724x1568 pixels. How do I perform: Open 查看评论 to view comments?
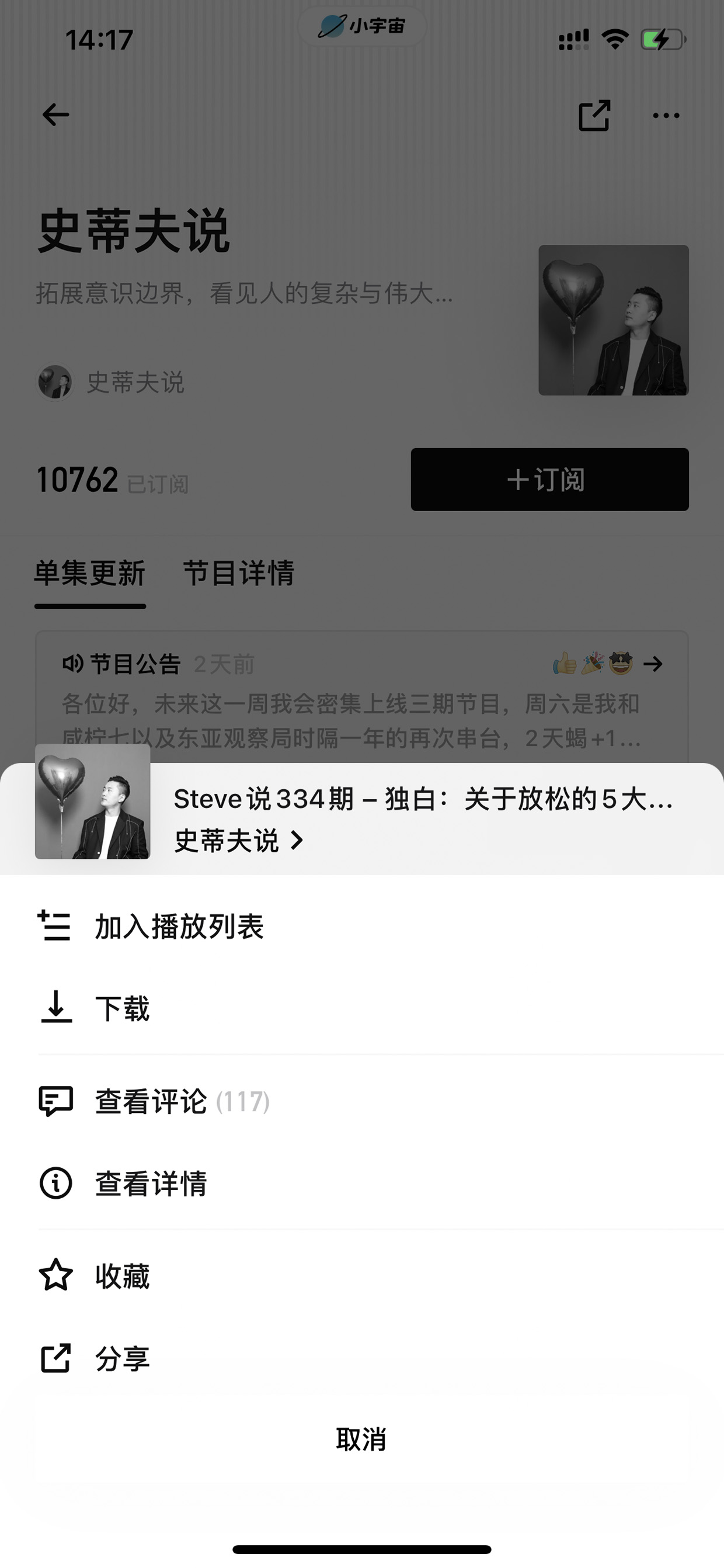coord(362,1101)
